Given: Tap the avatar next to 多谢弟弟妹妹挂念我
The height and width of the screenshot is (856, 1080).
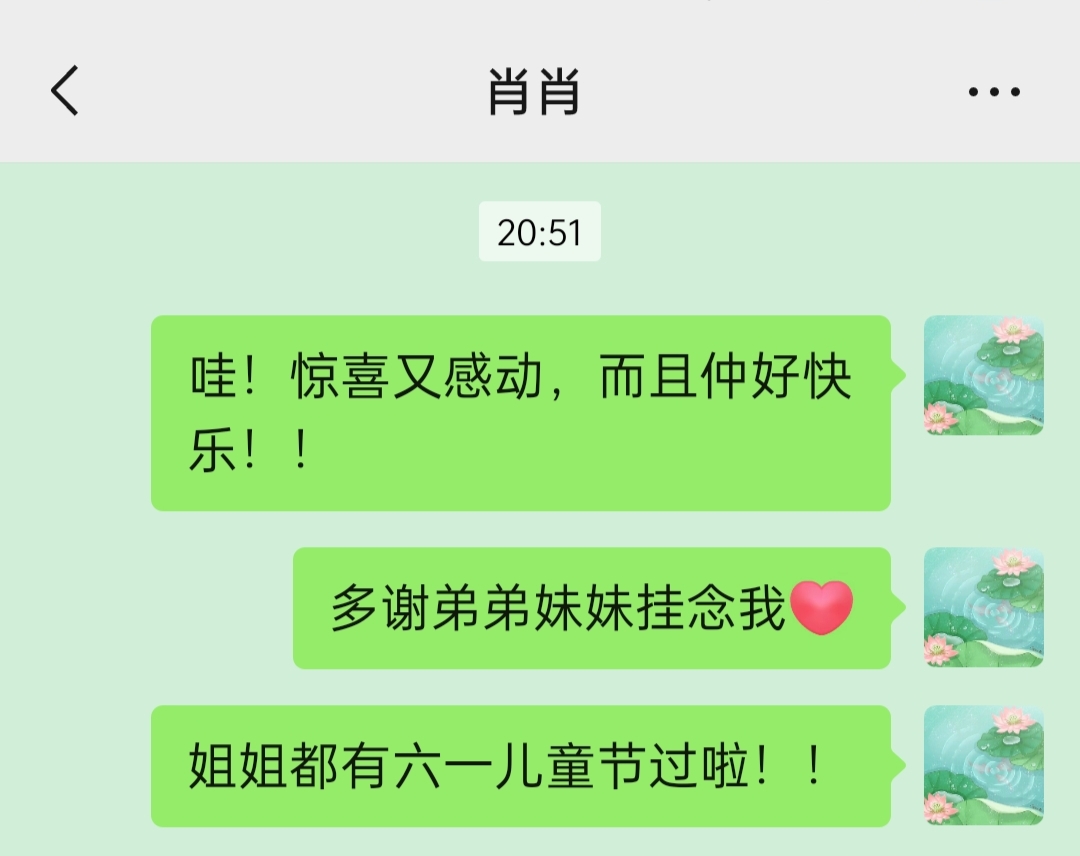Looking at the screenshot, I should tap(983, 607).
